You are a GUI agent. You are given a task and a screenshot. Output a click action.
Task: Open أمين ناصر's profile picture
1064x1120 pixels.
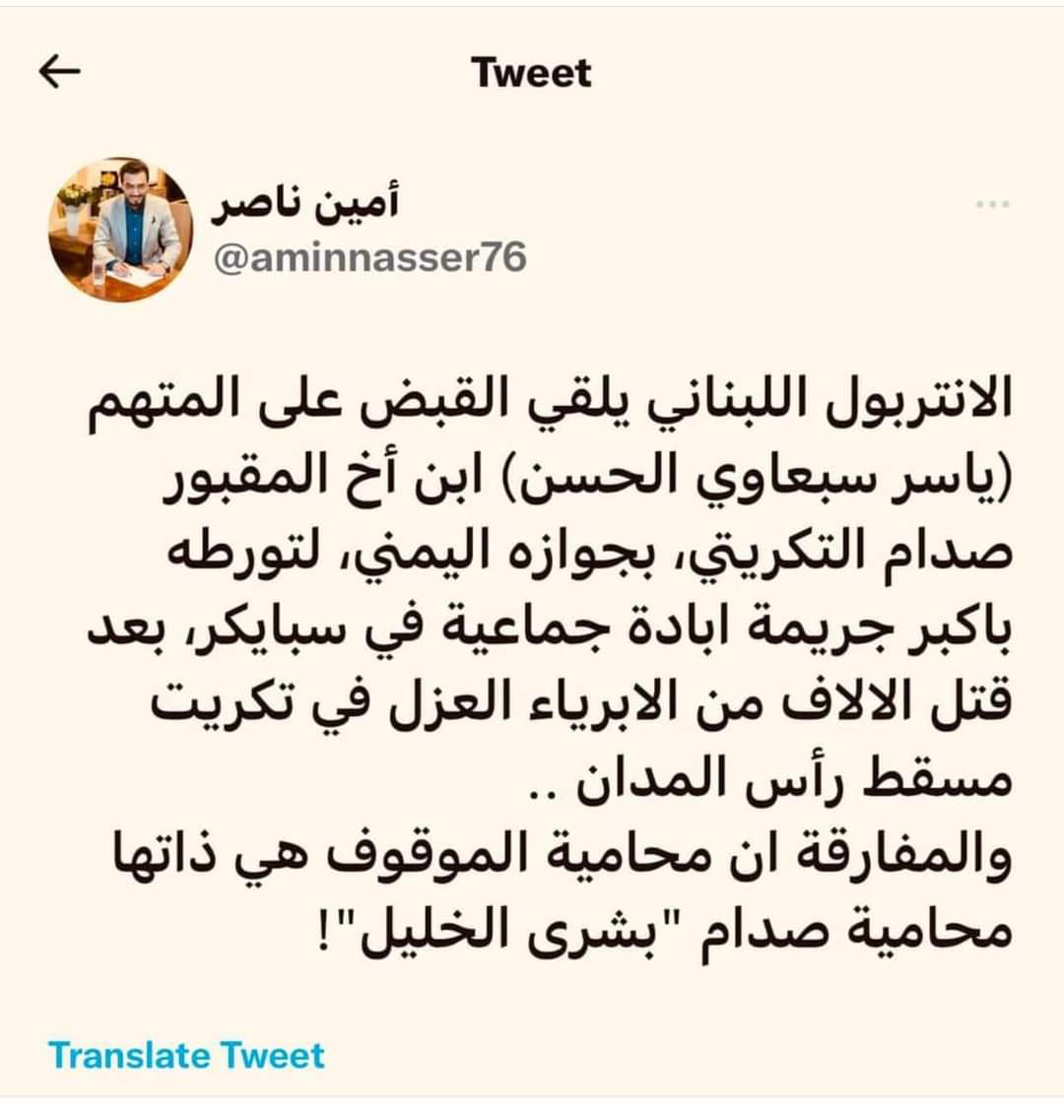(121, 230)
